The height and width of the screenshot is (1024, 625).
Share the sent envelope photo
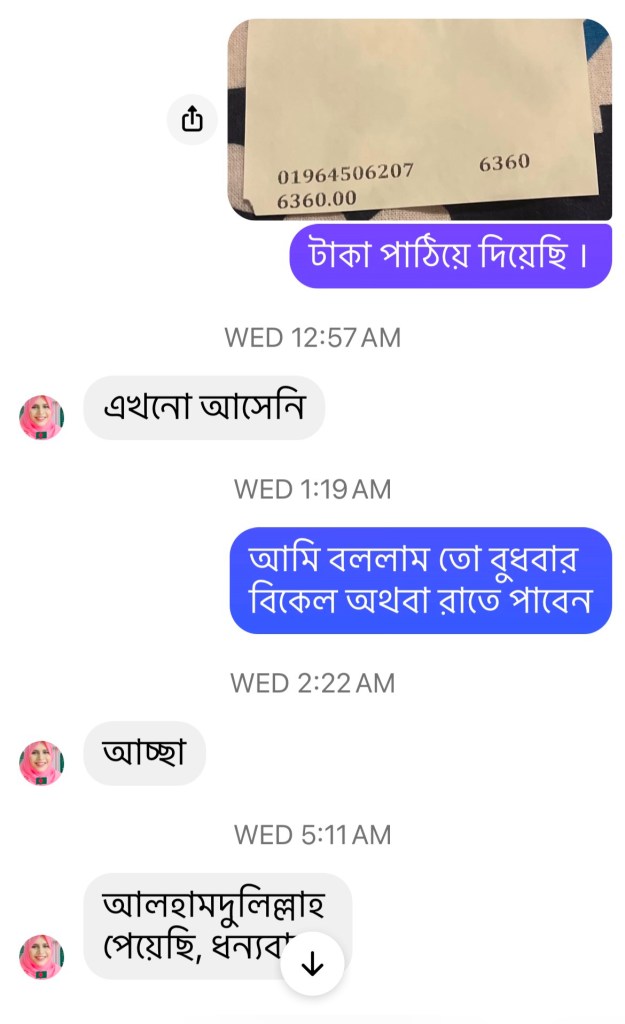tap(192, 120)
